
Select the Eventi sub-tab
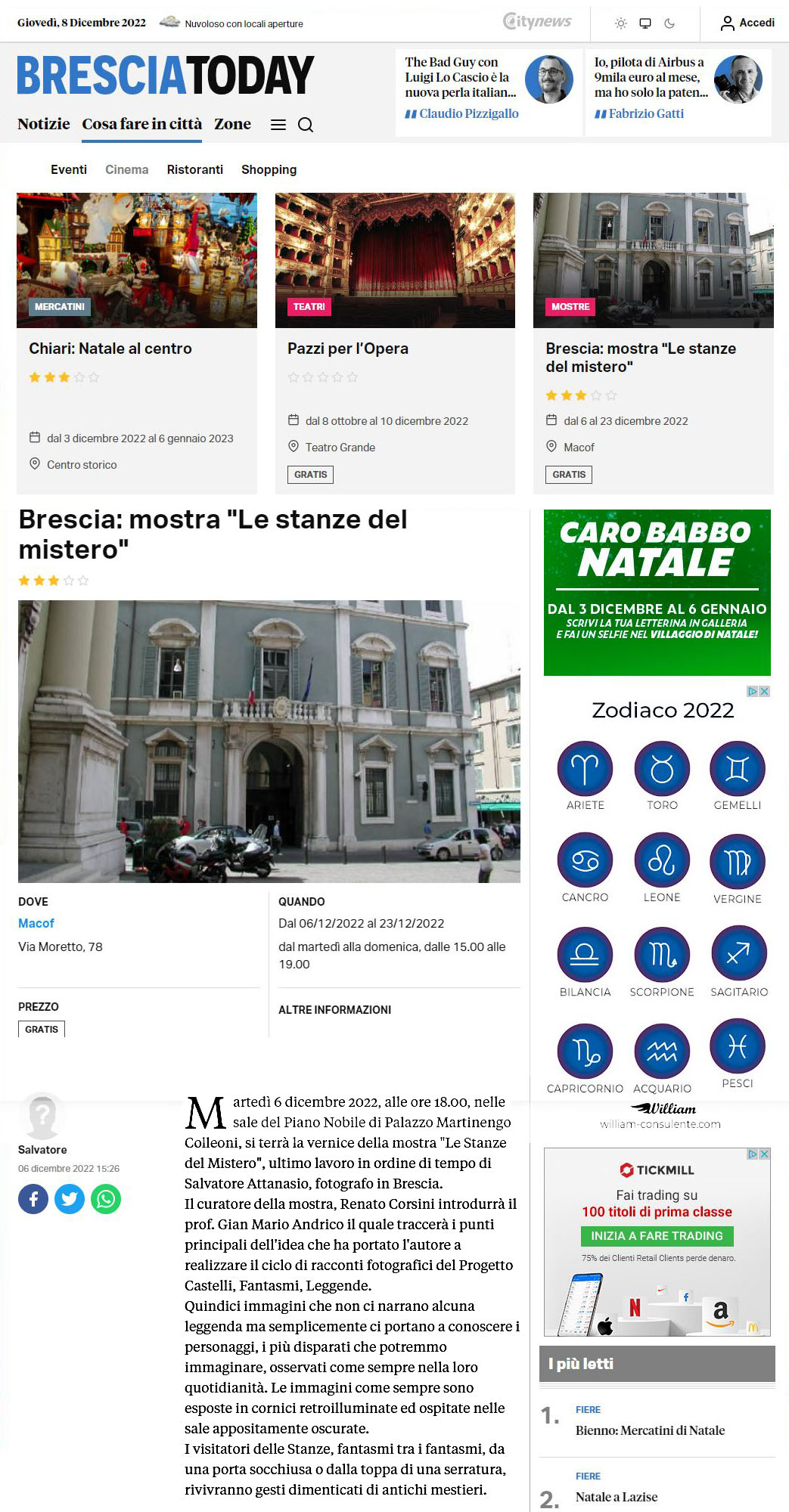[69, 169]
